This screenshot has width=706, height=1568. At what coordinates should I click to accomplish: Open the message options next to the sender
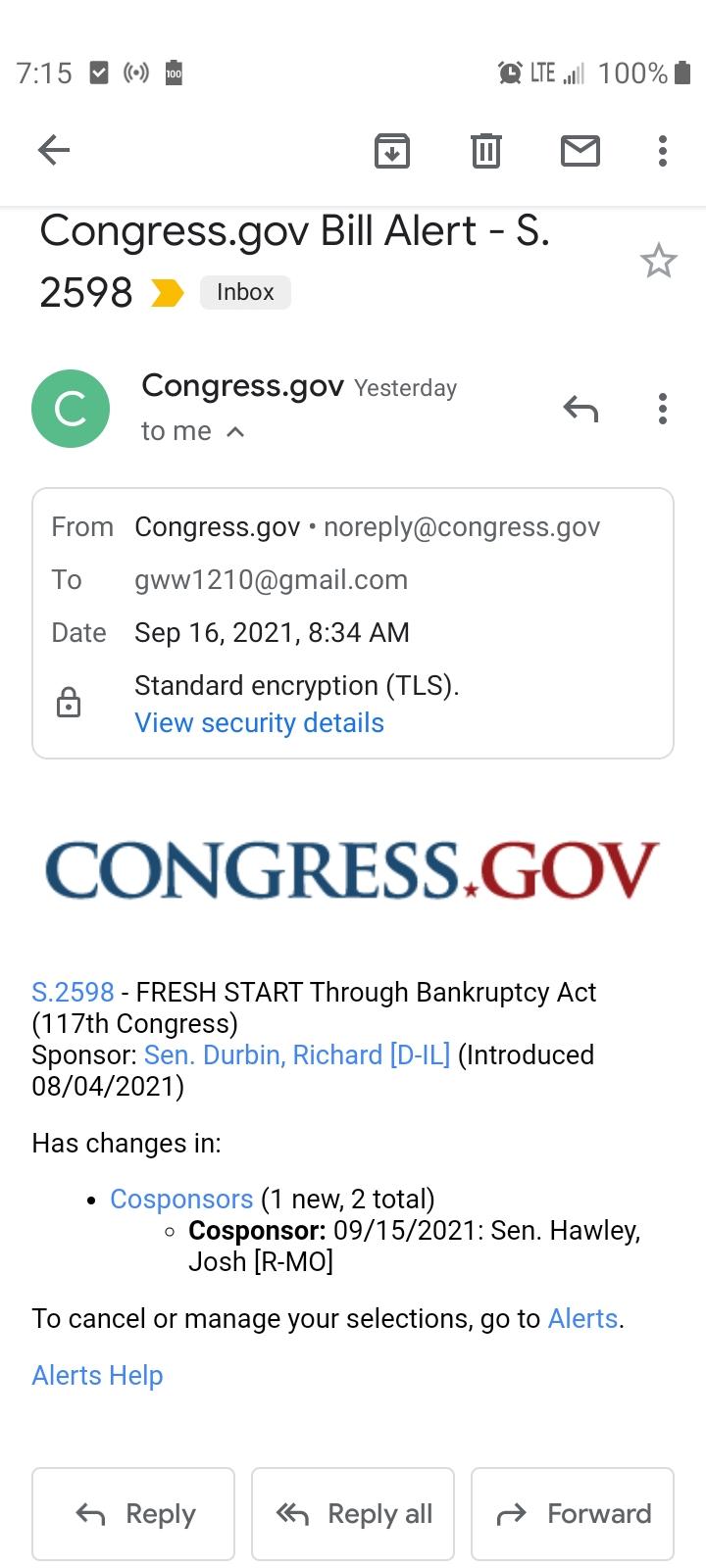click(x=663, y=408)
